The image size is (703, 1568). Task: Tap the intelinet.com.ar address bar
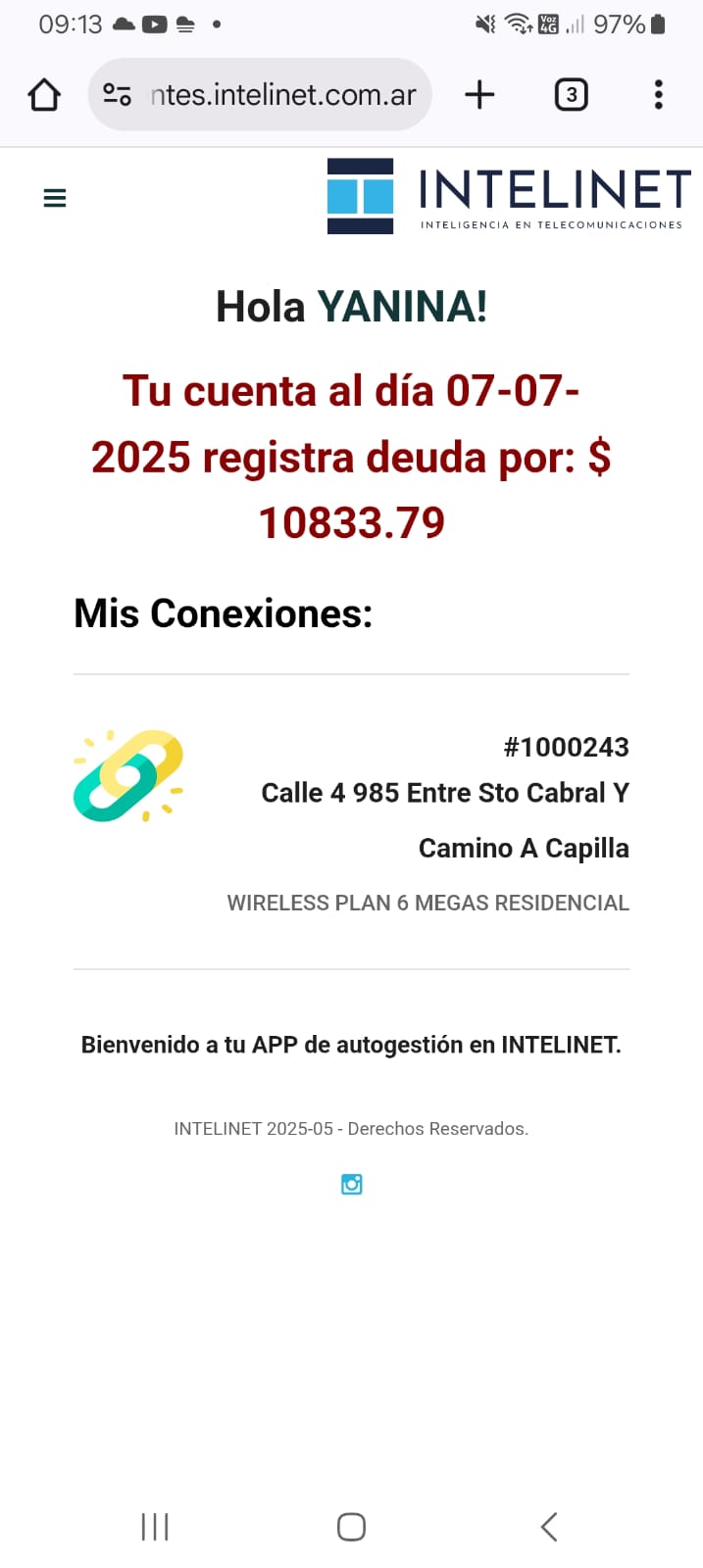click(282, 95)
